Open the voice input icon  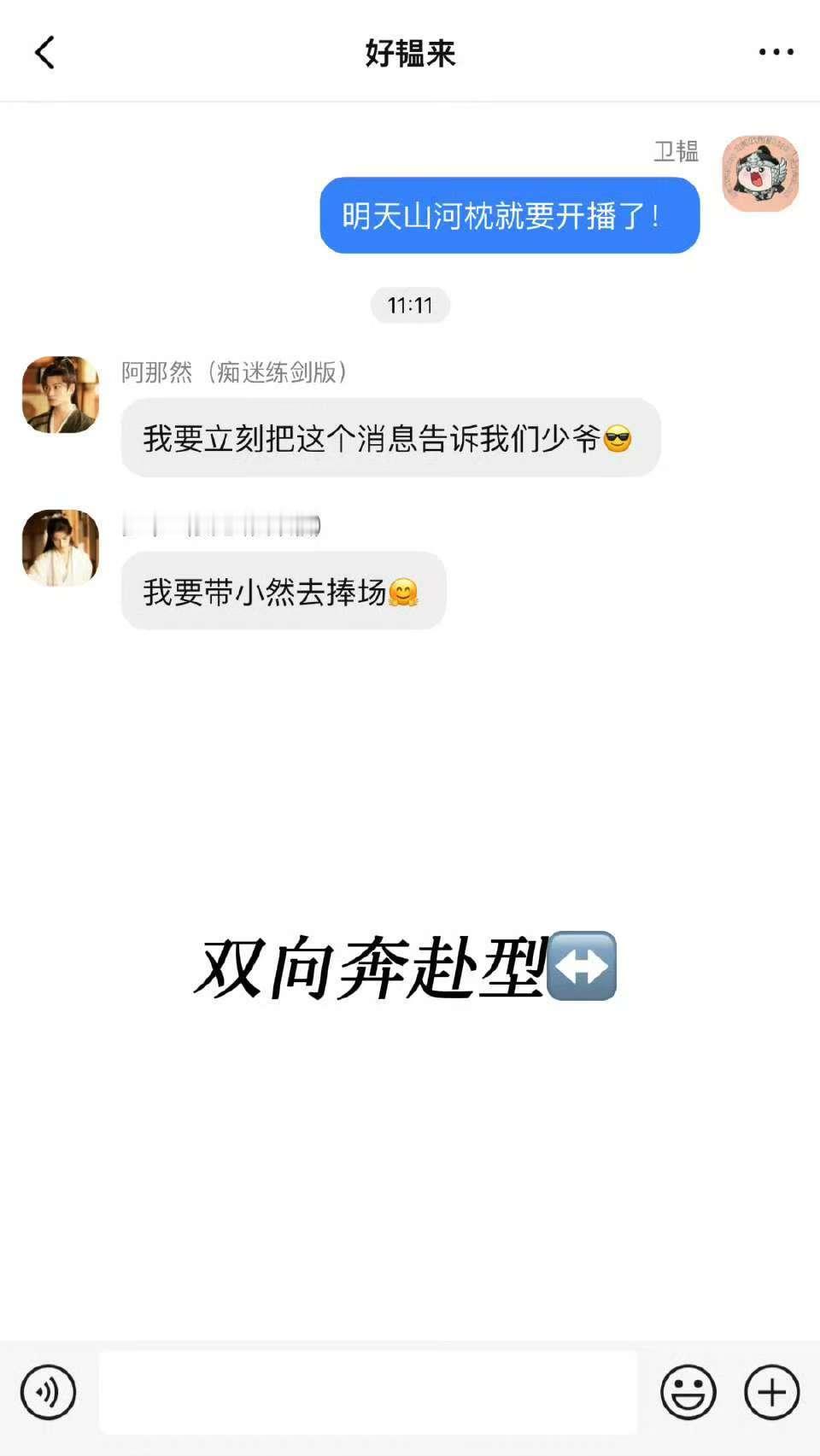(48, 1391)
